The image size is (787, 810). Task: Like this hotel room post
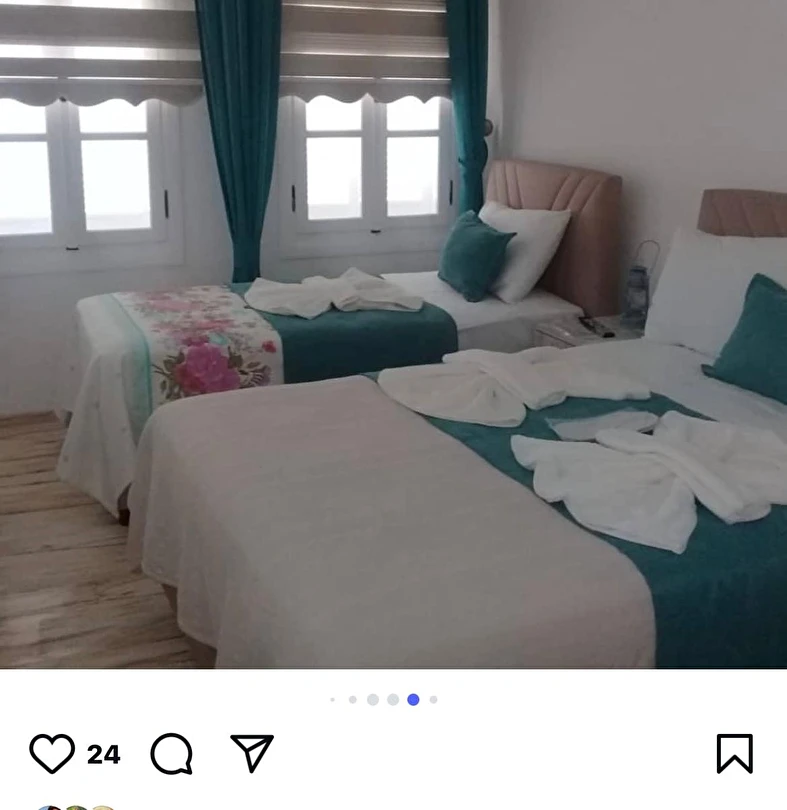tap(52, 753)
